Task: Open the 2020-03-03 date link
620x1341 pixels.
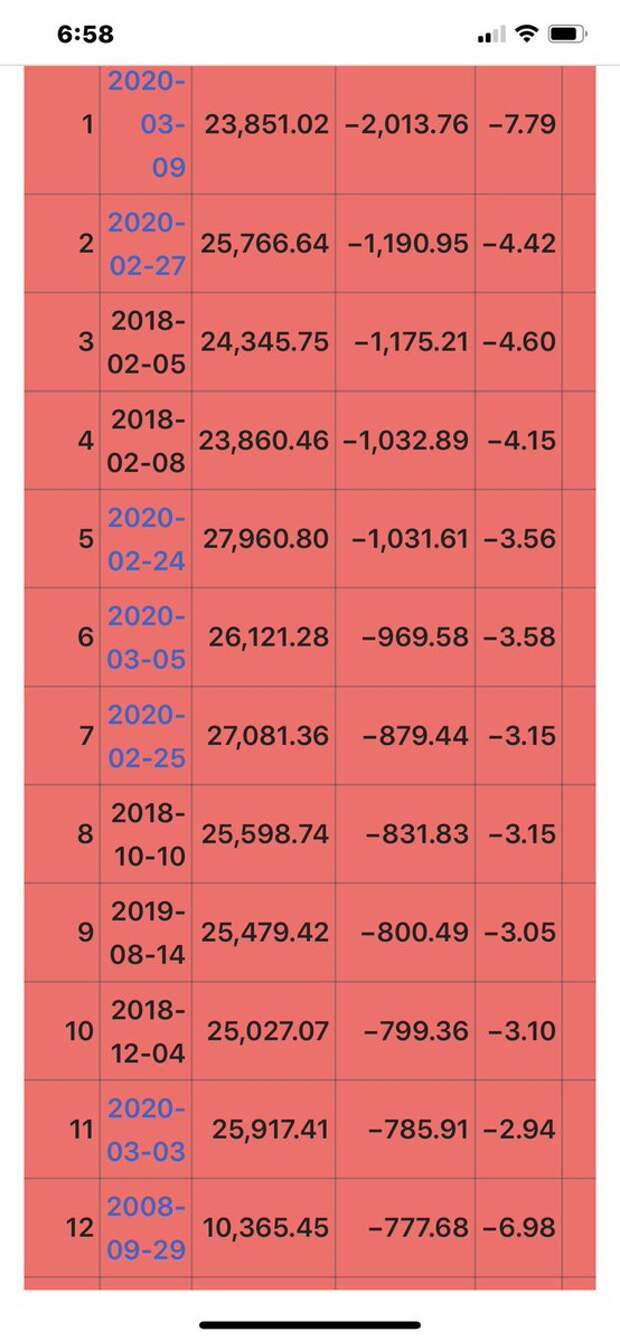Action: point(147,1130)
